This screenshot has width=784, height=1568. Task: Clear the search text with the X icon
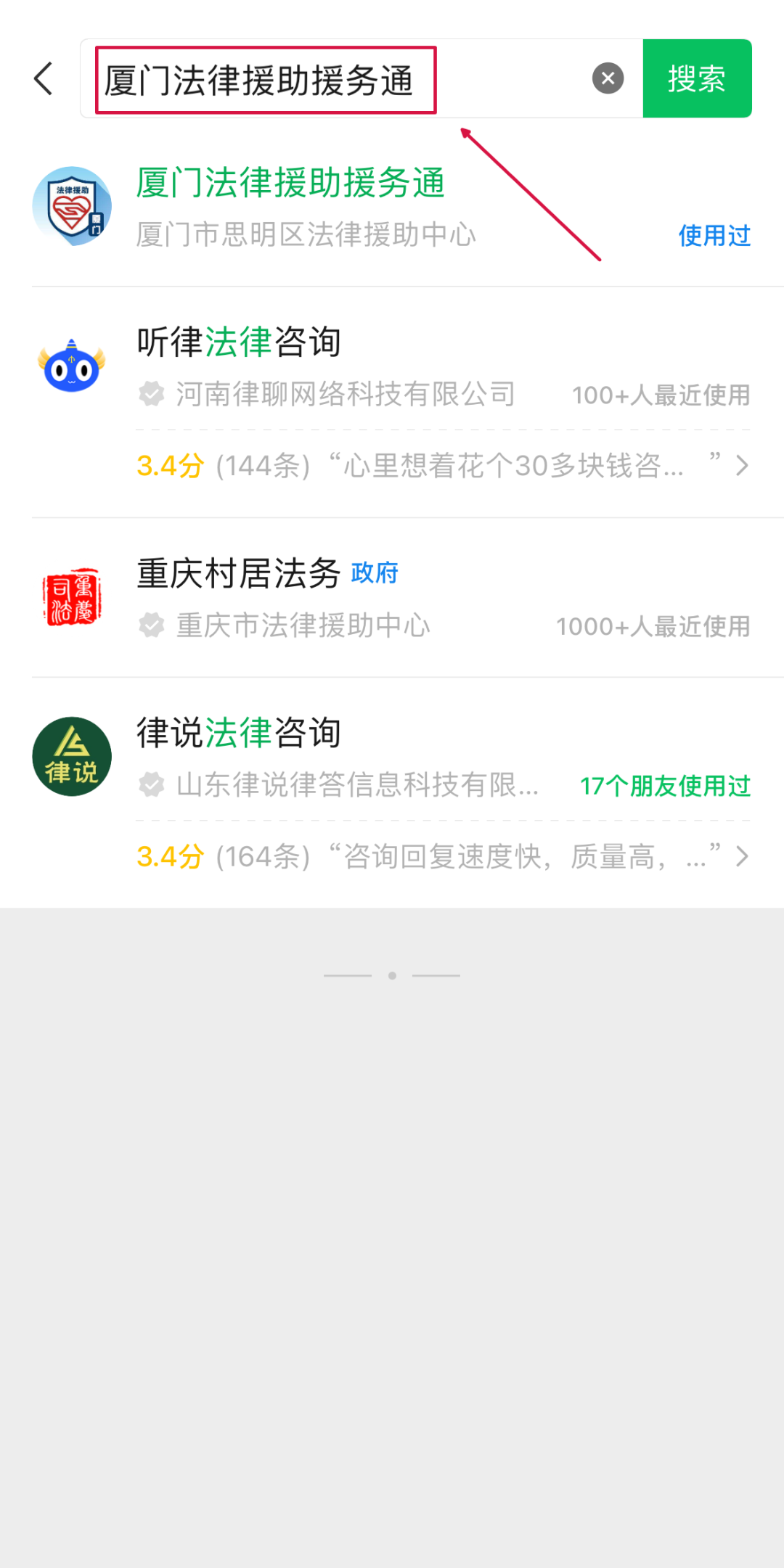coord(608,78)
